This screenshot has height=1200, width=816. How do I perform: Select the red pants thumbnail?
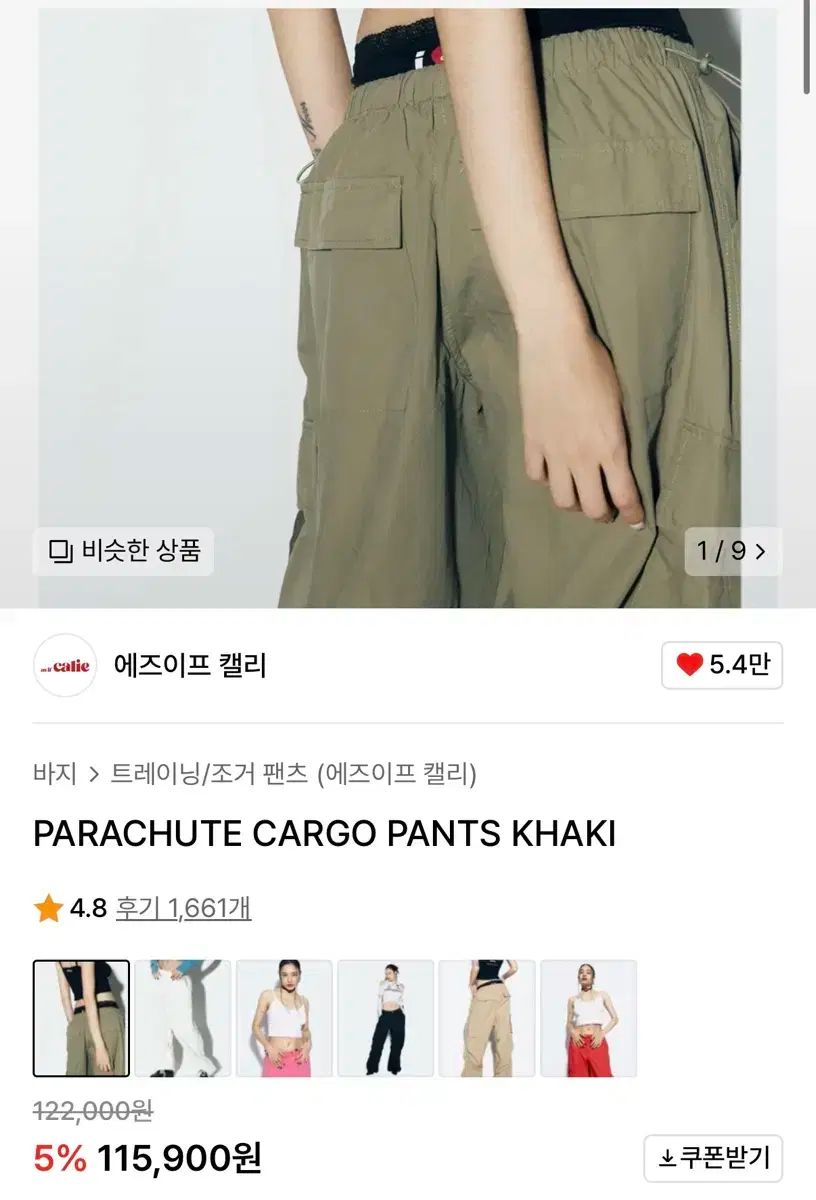pyautogui.click(x=588, y=1018)
